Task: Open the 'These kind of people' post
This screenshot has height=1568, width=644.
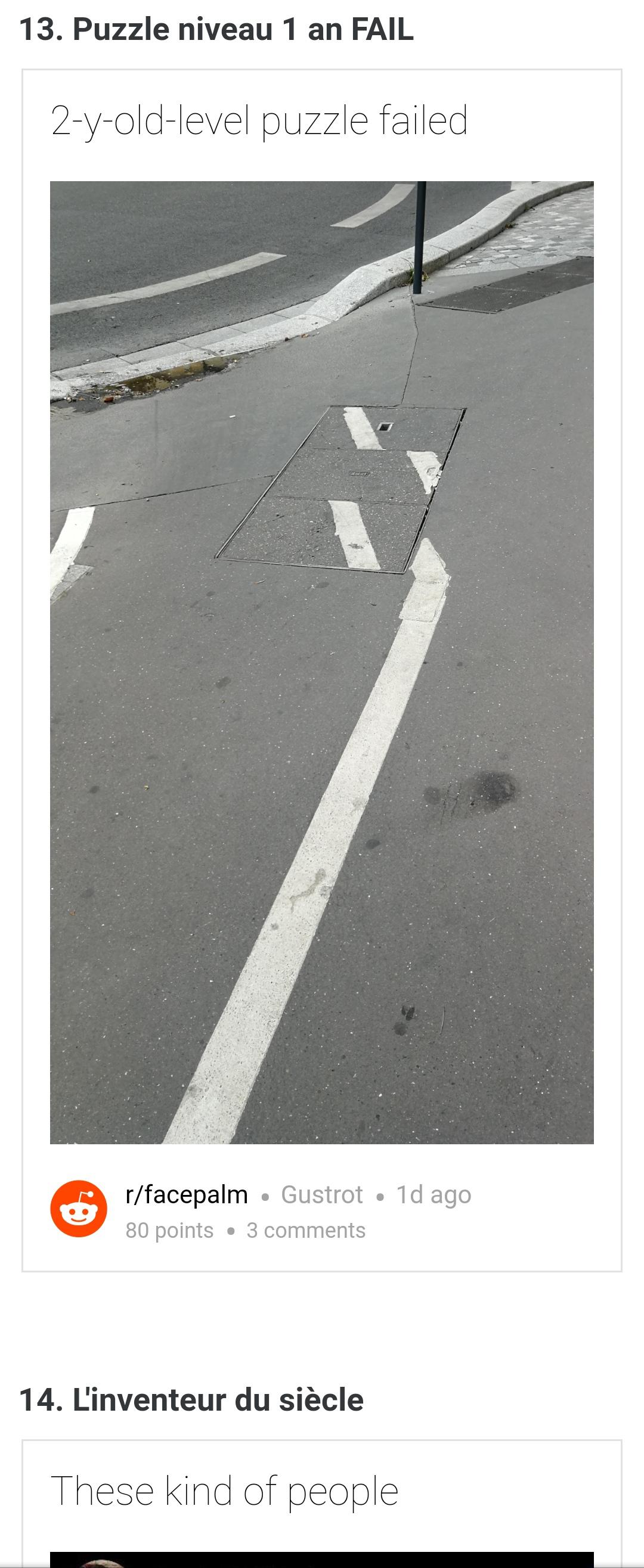Action: pos(224,1491)
